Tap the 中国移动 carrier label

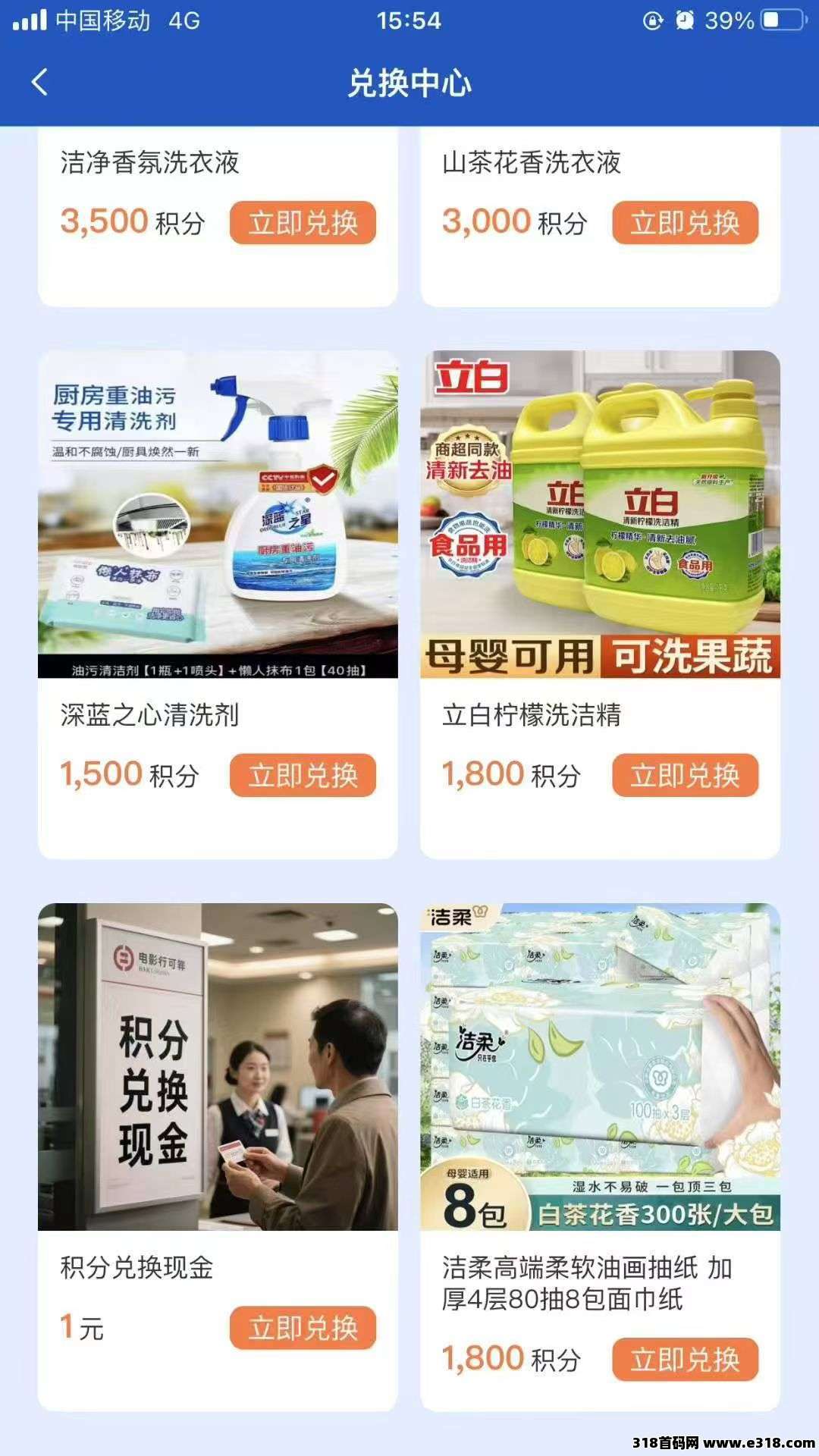tap(102, 20)
